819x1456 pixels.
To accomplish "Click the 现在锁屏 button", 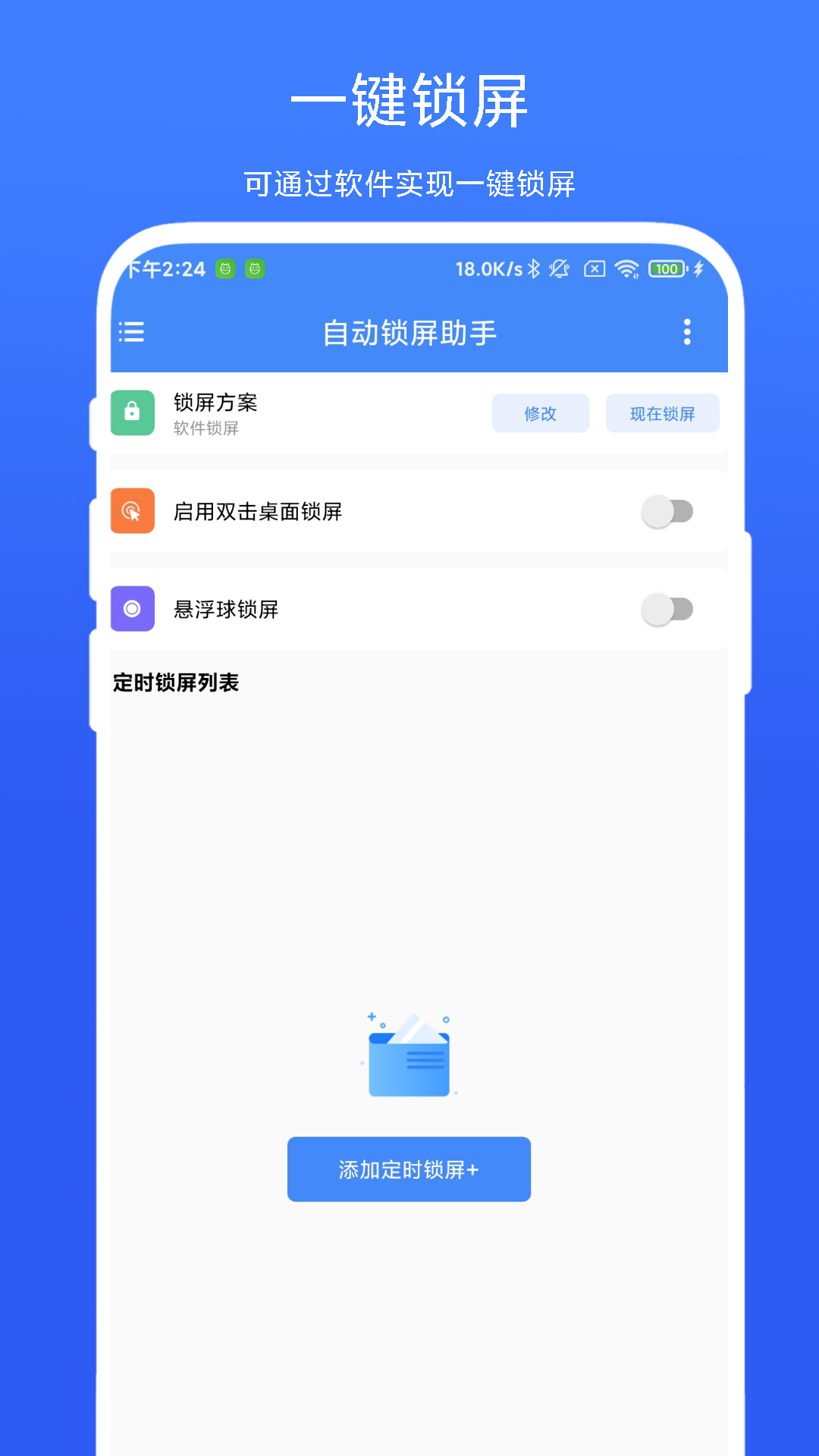I will coord(662,413).
